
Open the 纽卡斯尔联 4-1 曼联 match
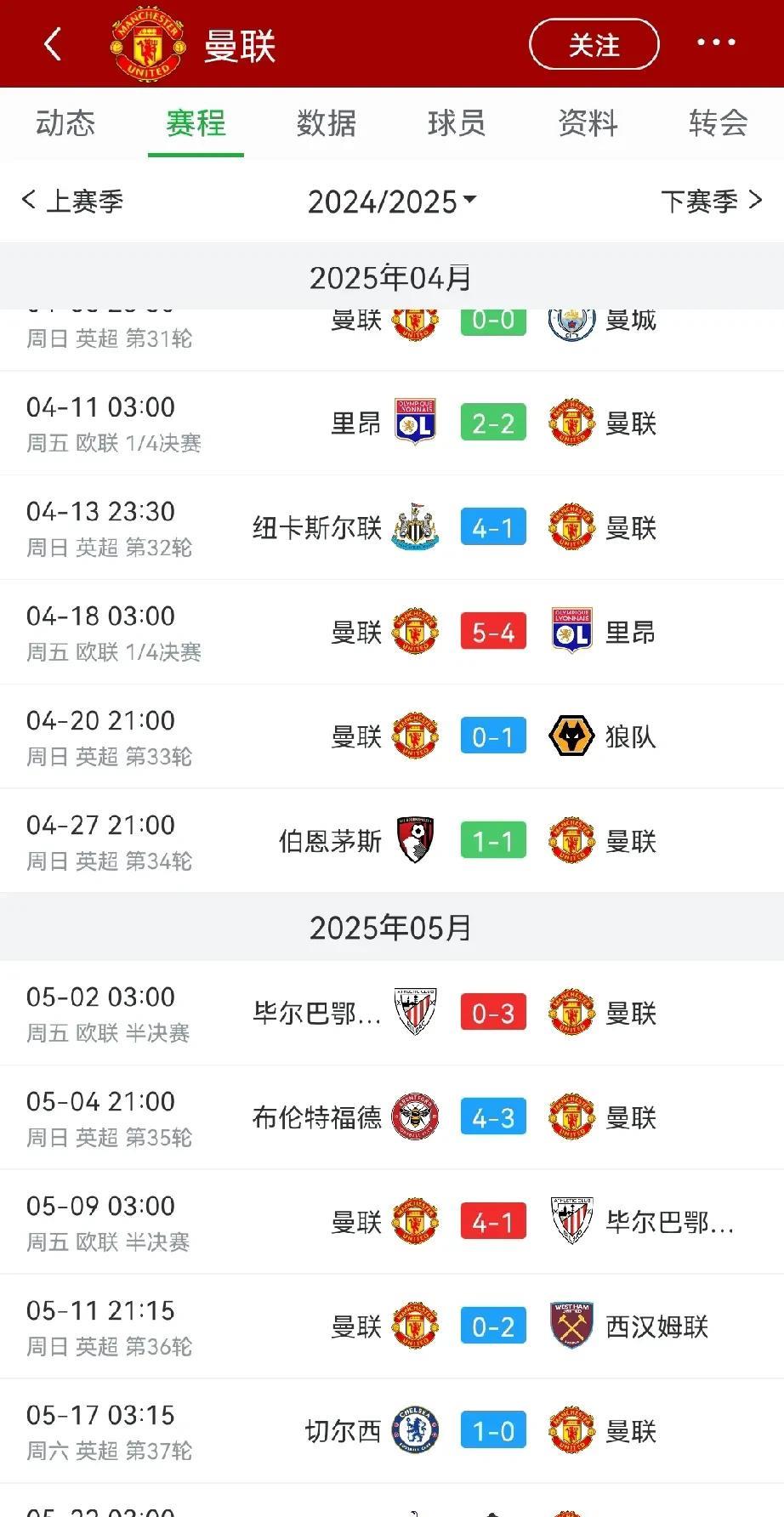click(x=392, y=528)
